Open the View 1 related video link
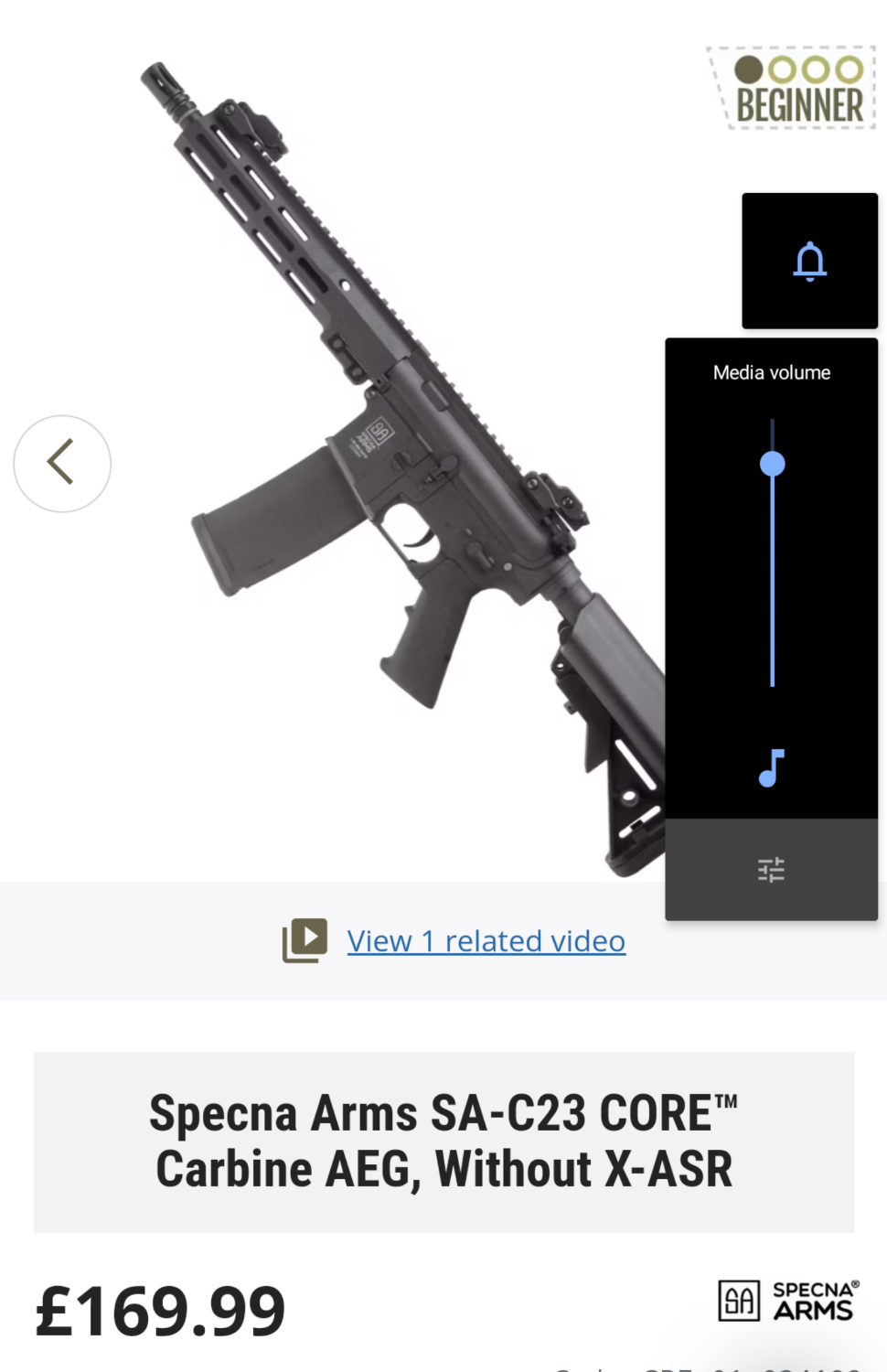This screenshot has width=887, height=1372. [x=486, y=940]
